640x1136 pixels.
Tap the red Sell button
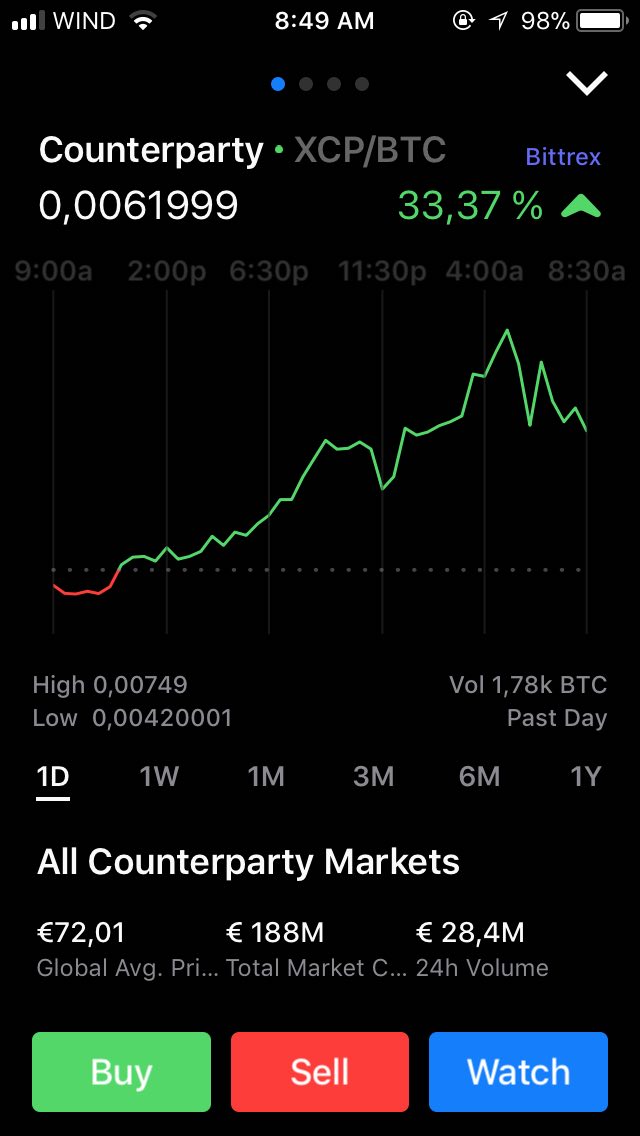click(x=320, y=1072)
